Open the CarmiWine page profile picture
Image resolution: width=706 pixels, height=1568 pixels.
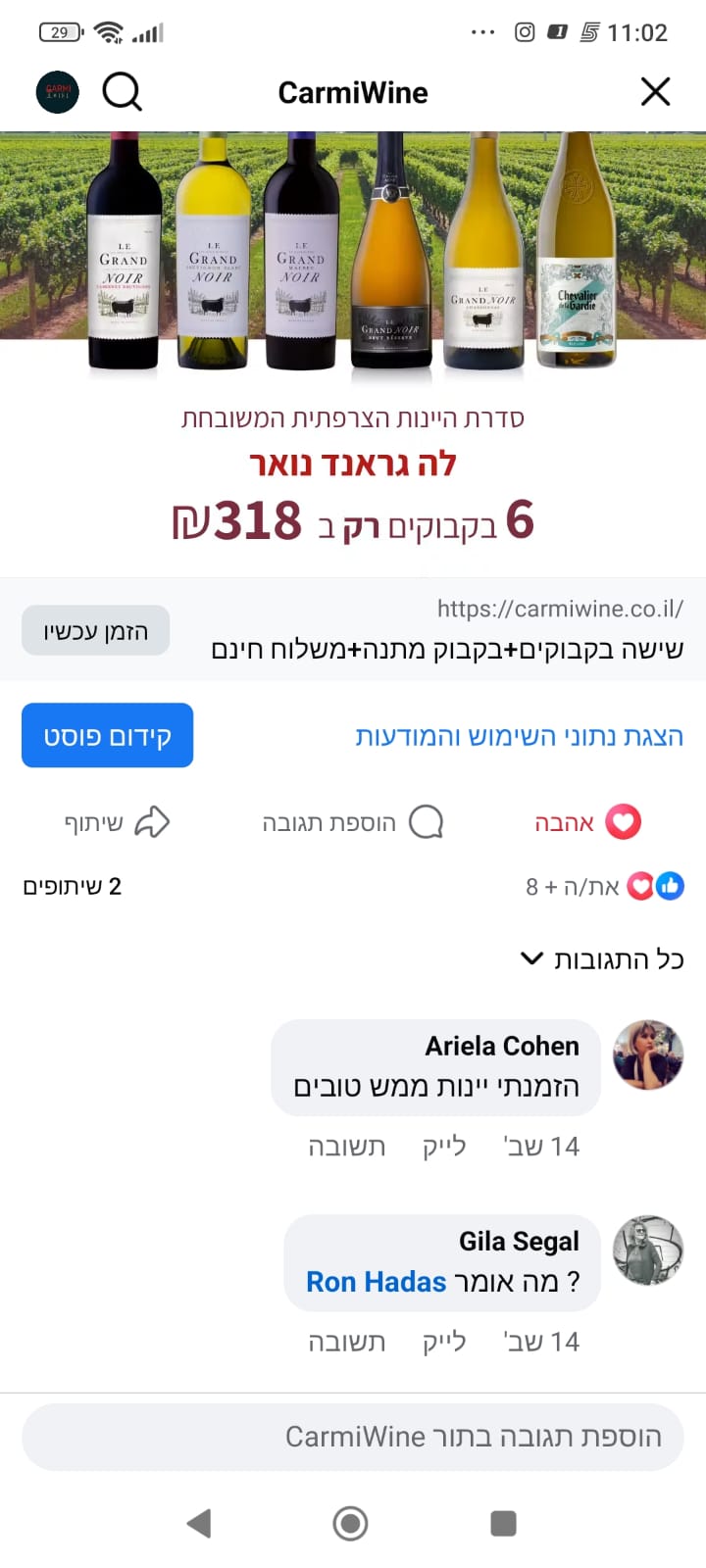coord(57,92)
